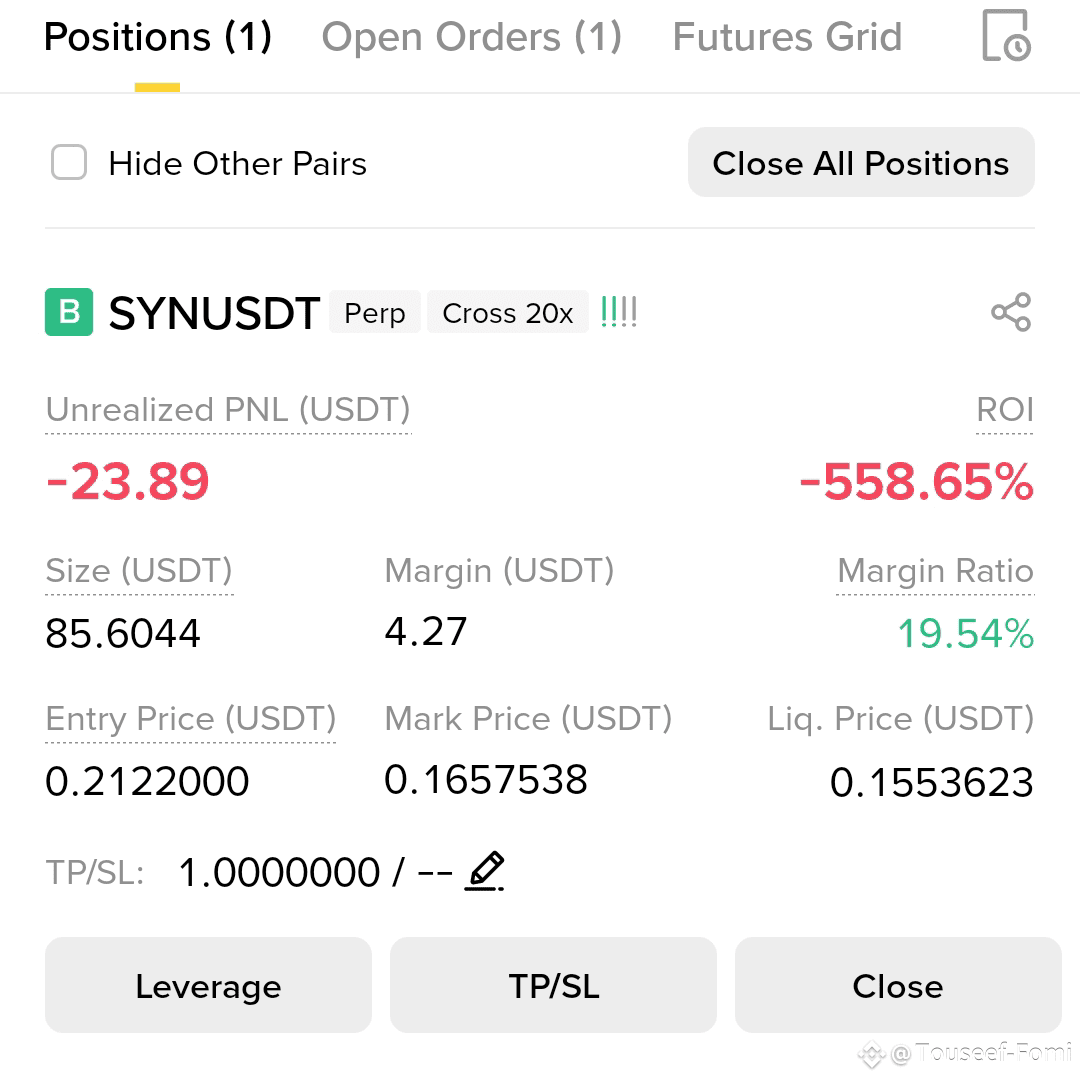Tap the Unrealized PNL label

228,410
